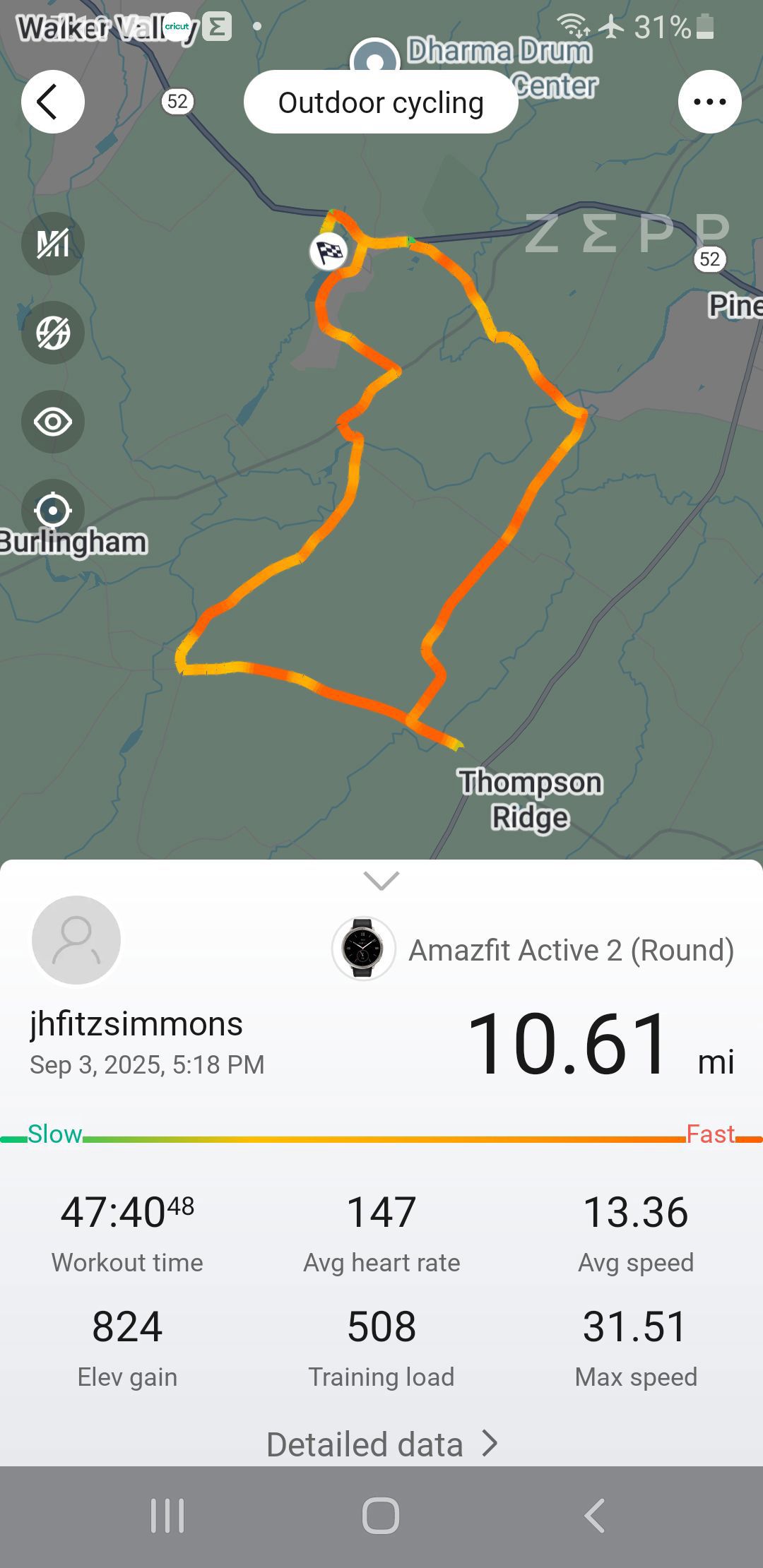The height and width of the screenshot is (1568, 763).
Task: Open the recent apps button
Action: point(167,1516)
